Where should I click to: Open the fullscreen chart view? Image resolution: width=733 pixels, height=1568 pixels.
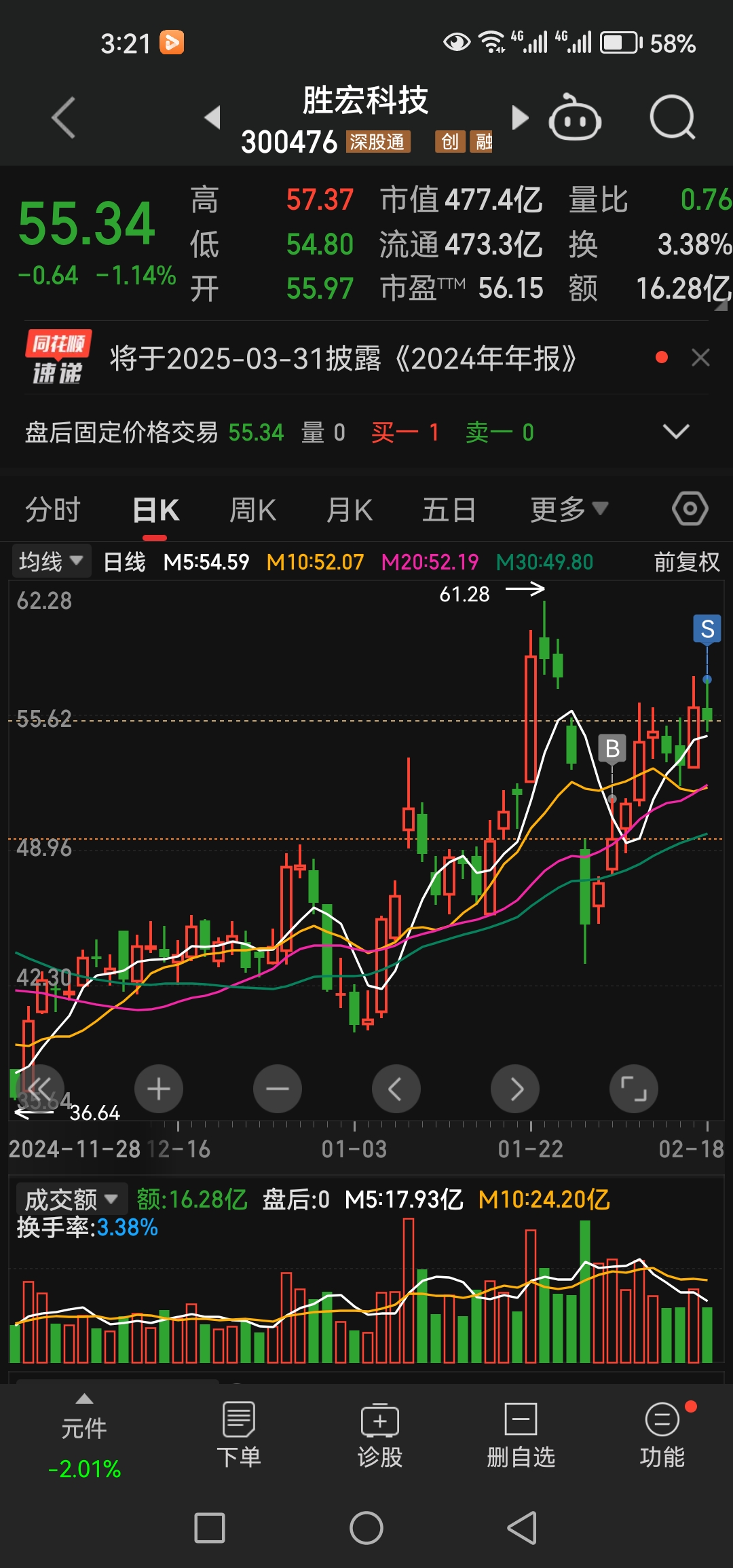coord(634,1089)
